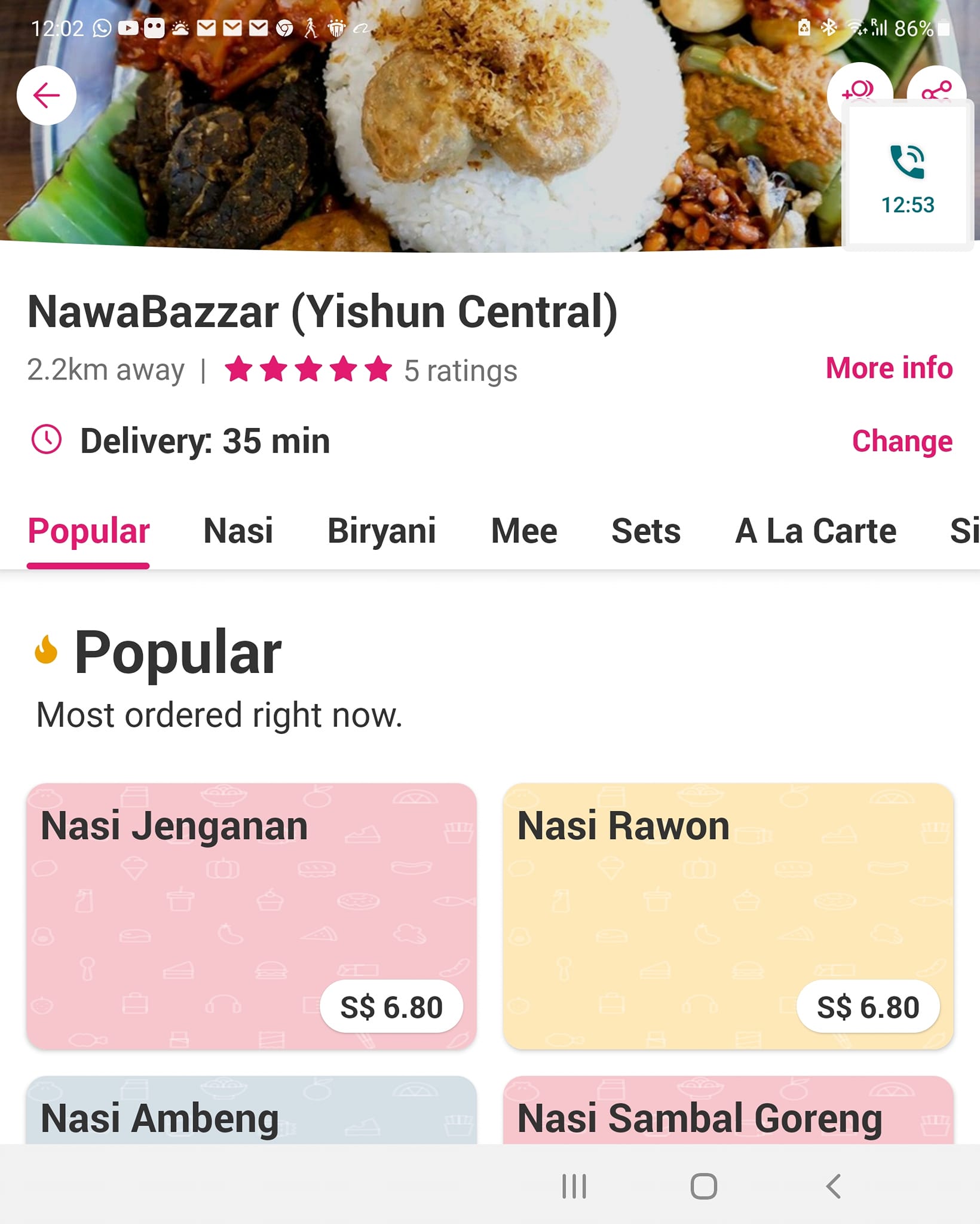The image size is (980, 1224).
Task: Select the Popular tab
Action: pyautogui.click(x=88, y=531)
